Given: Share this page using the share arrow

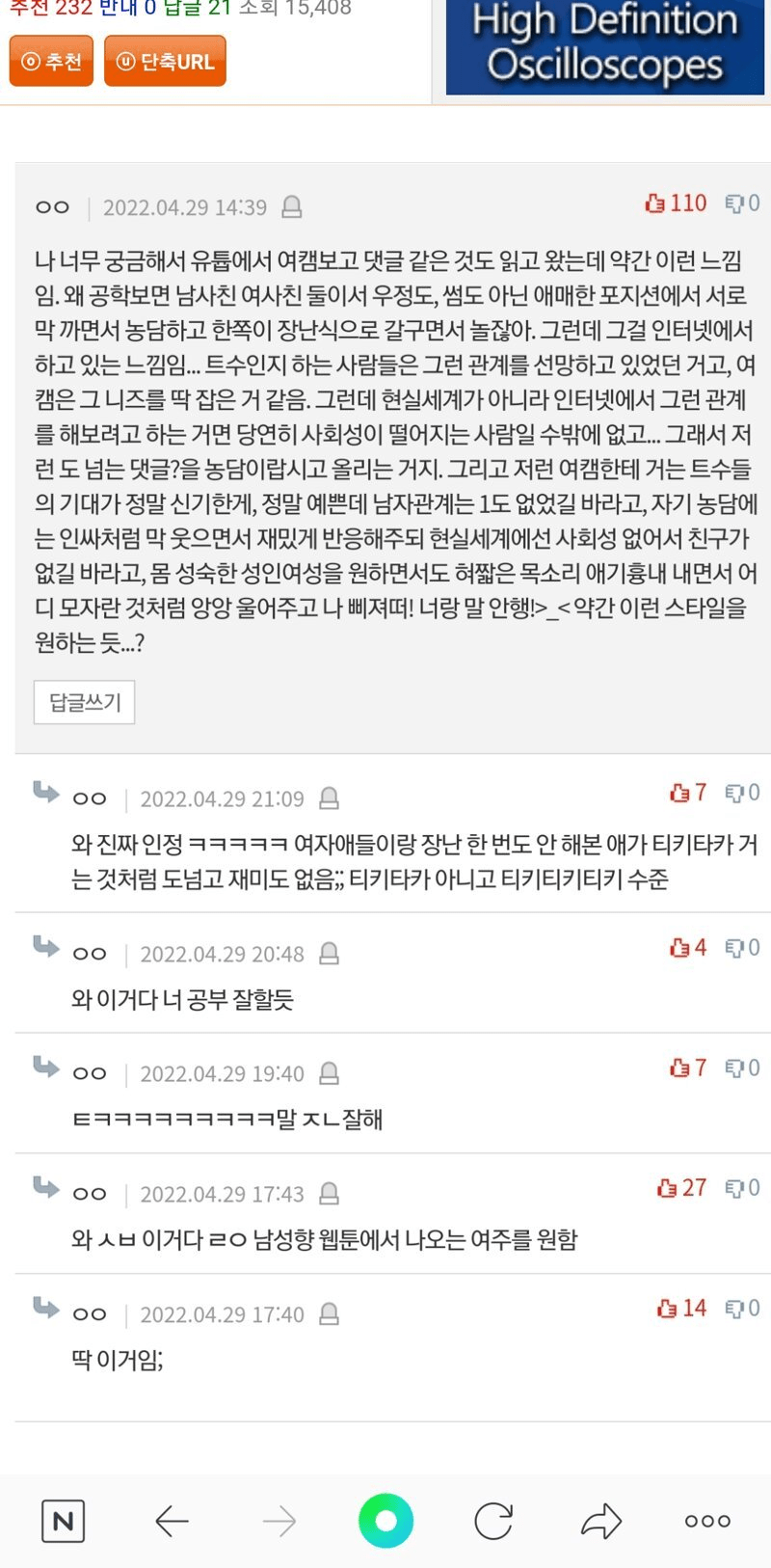Looking at the screenshot, I should pyautogui.click(x=601, y=1522).
